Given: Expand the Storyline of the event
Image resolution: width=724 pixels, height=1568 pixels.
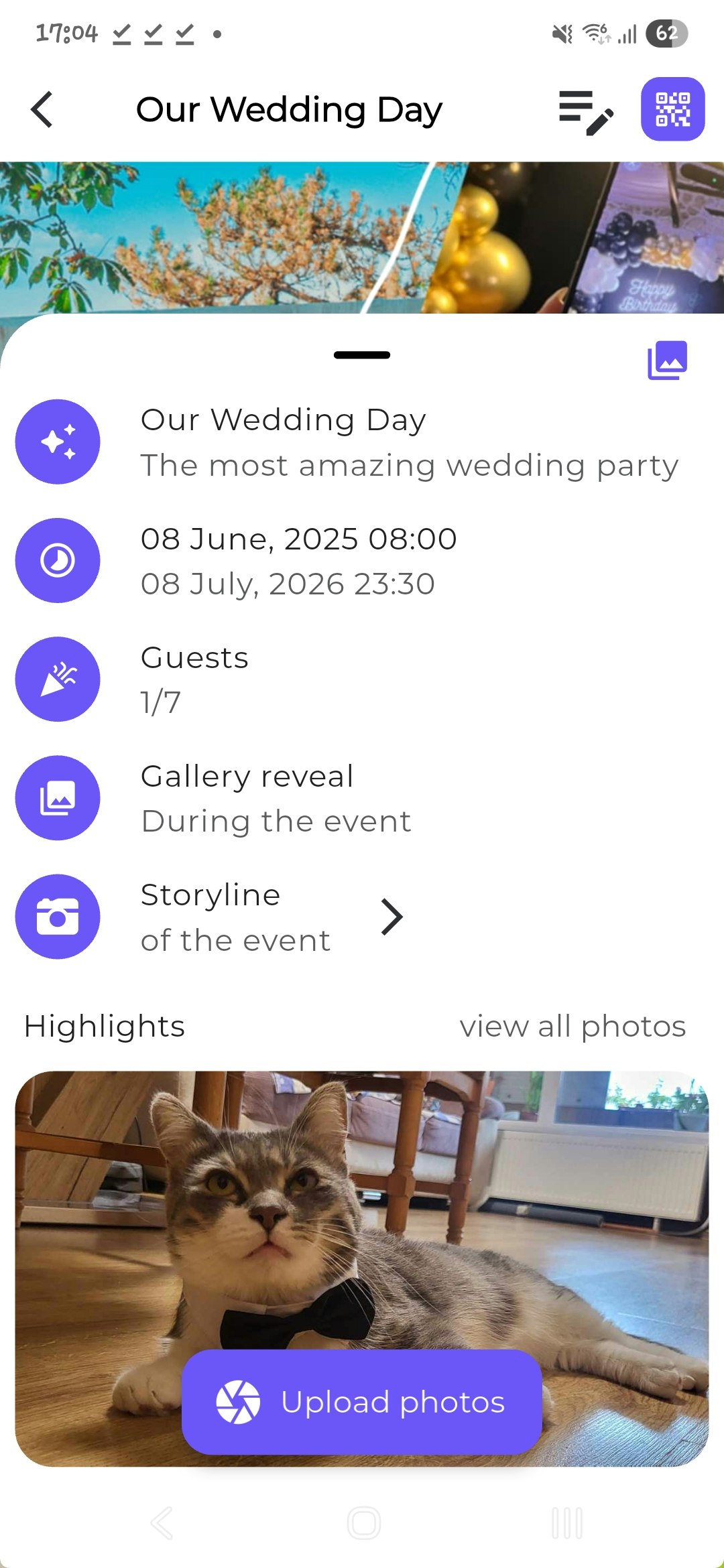Looking at the screenshot, I should (x=392, y=916).
